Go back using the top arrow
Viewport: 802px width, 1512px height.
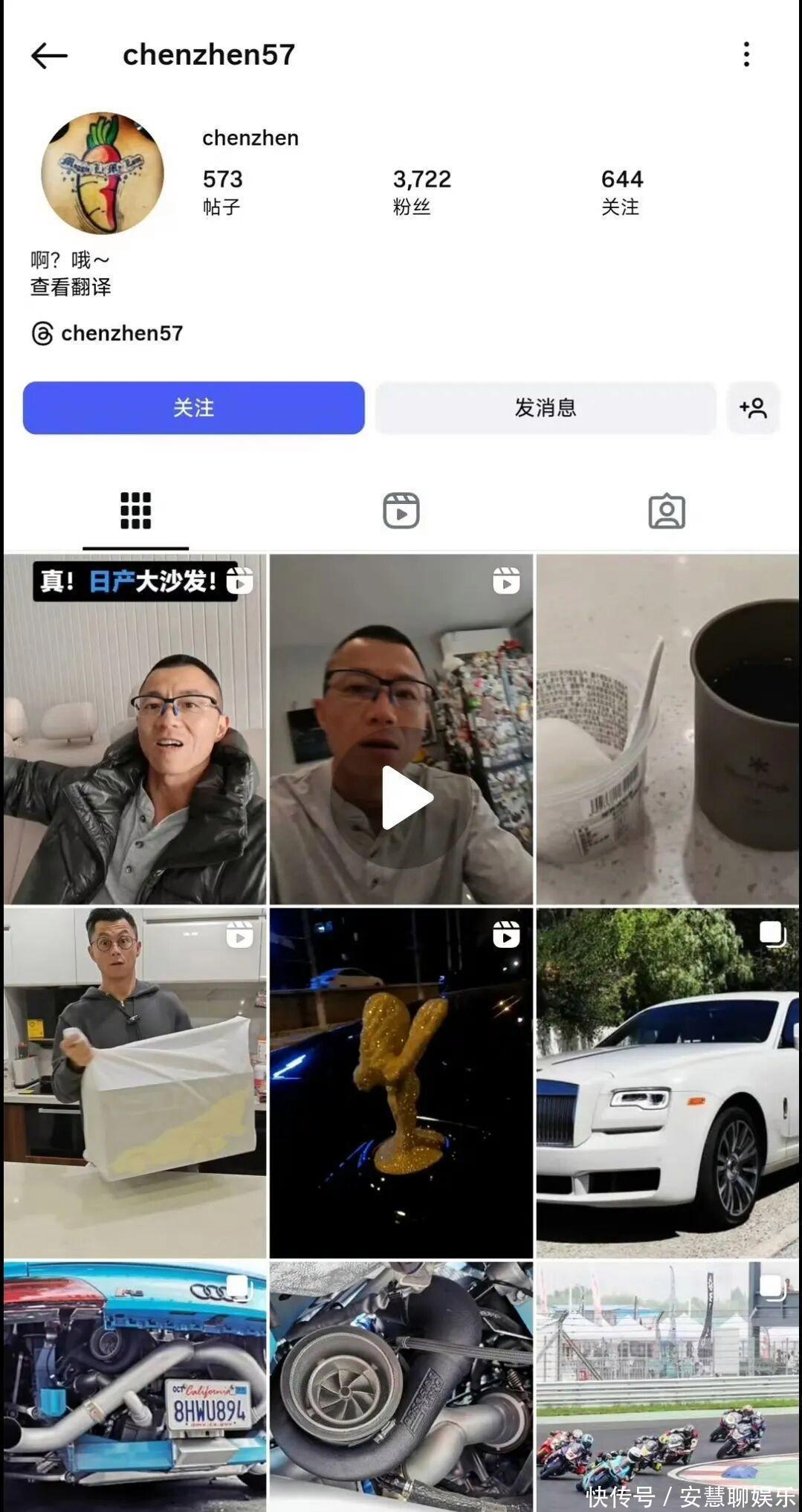pos(49,56)
